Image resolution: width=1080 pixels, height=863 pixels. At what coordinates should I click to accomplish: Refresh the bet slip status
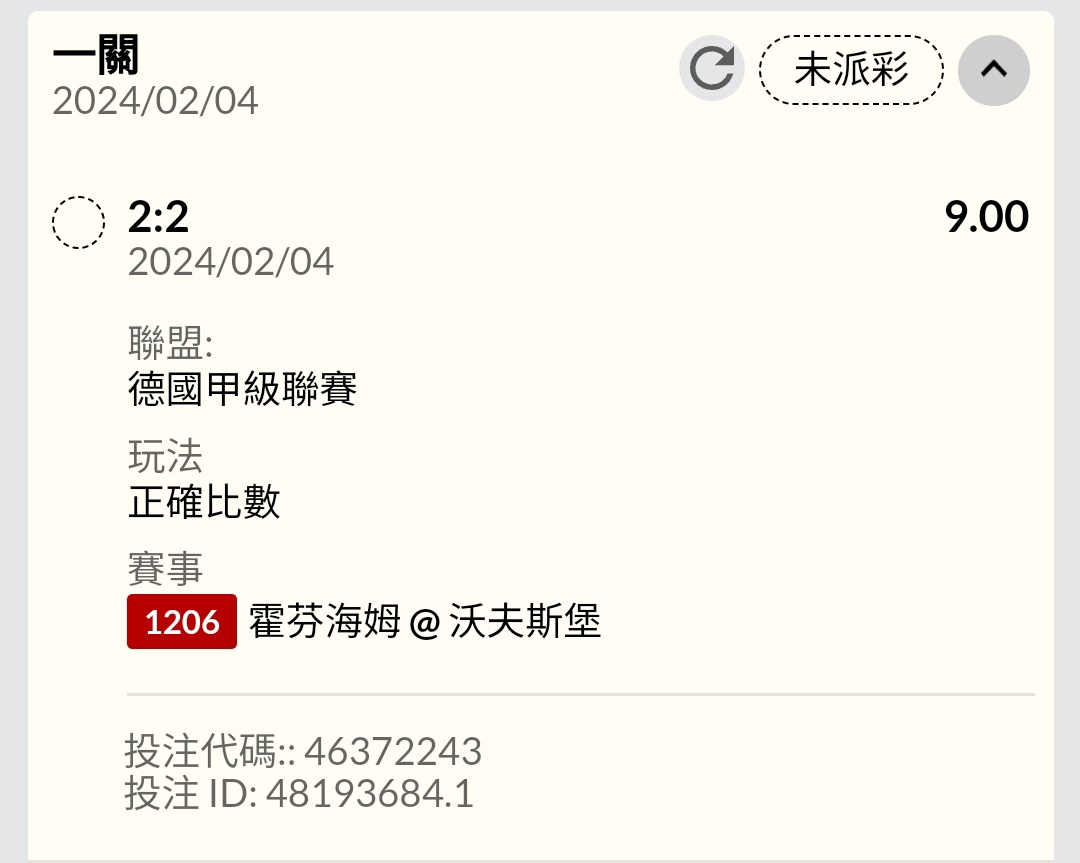pos(712,69)
